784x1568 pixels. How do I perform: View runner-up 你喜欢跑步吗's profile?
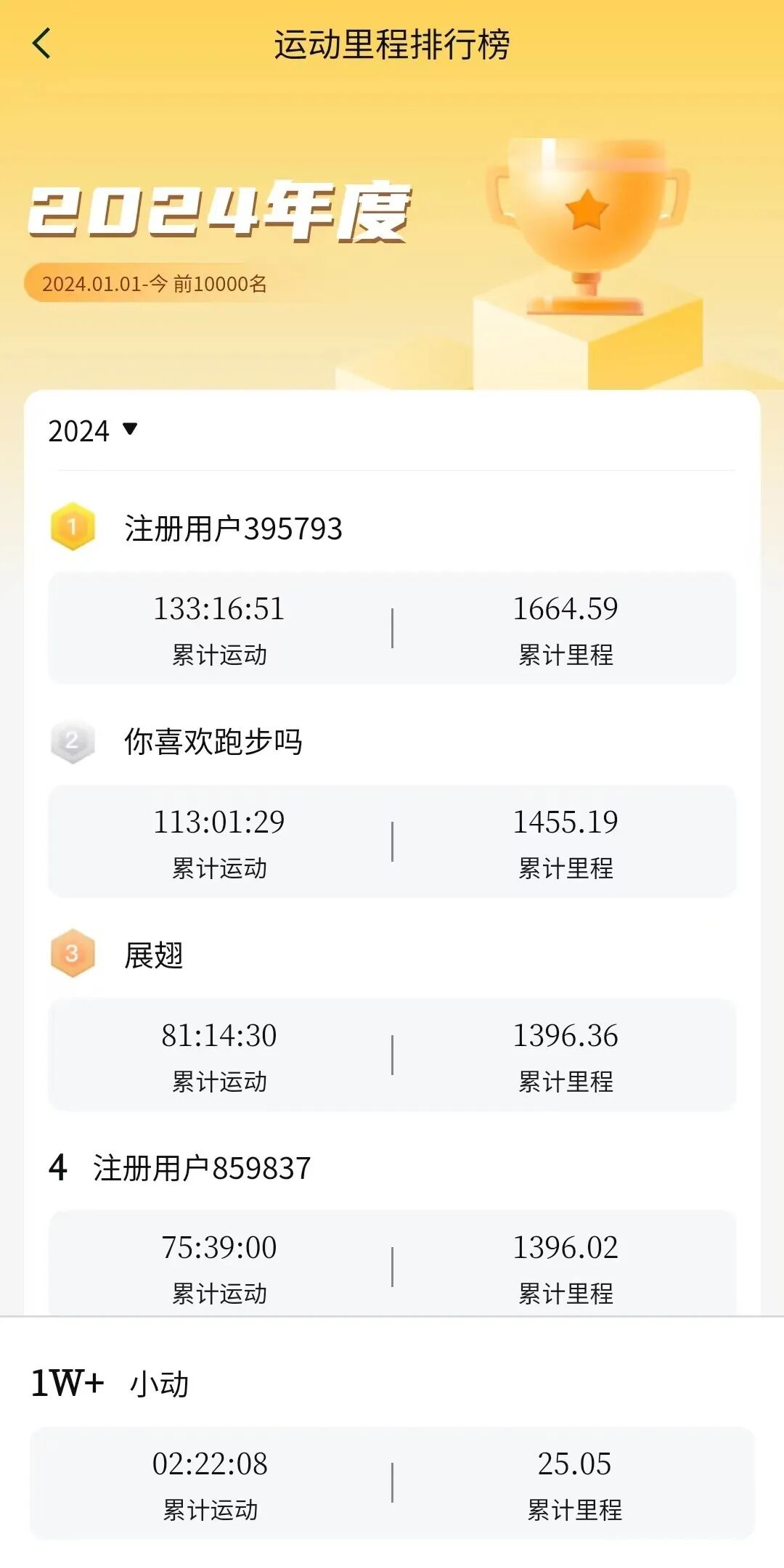213,742
